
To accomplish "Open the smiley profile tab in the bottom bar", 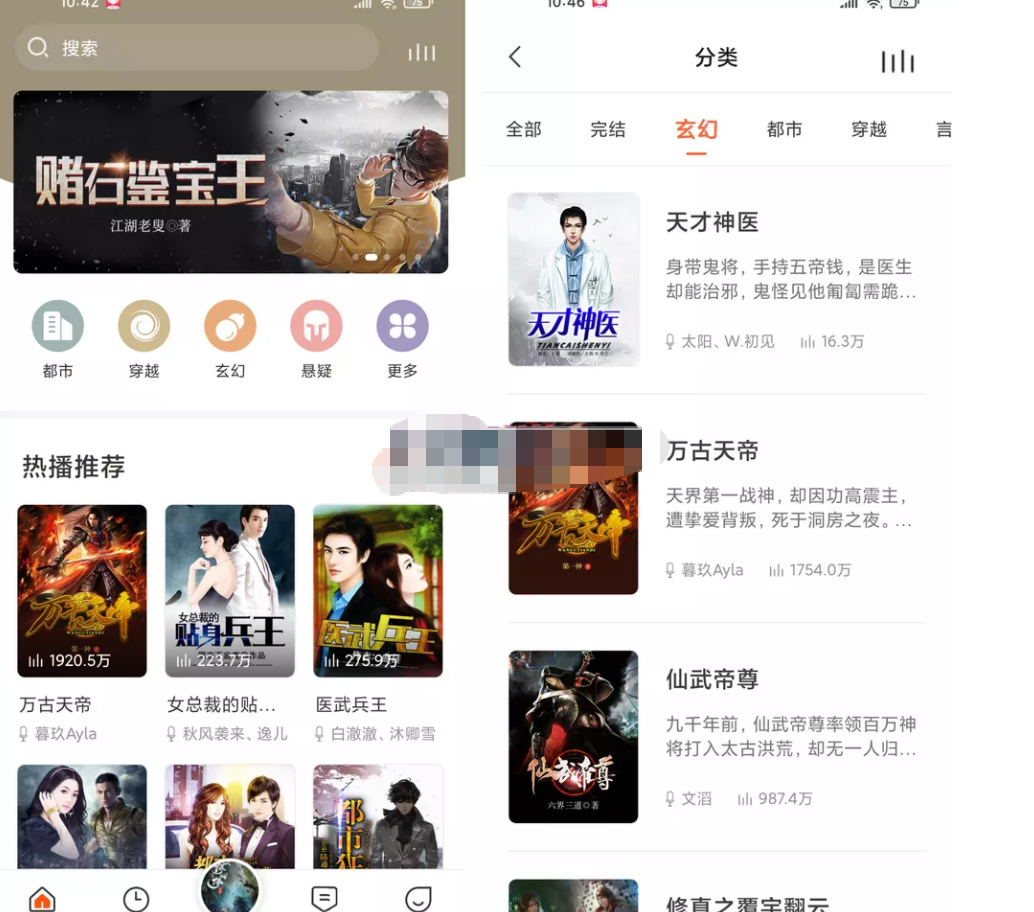I will click(418, 898).
